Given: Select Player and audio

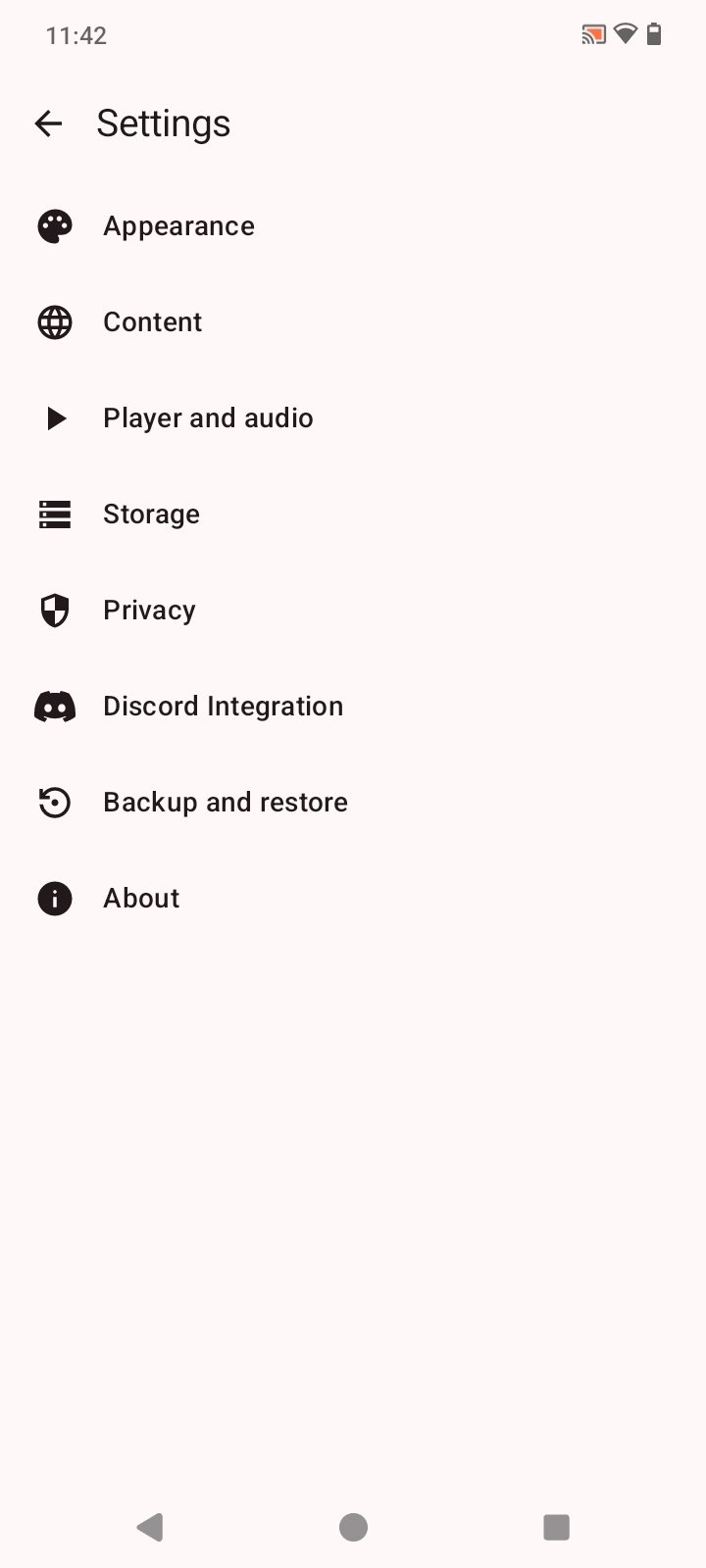Looking at the screenshot, I should tap(208, 418).
